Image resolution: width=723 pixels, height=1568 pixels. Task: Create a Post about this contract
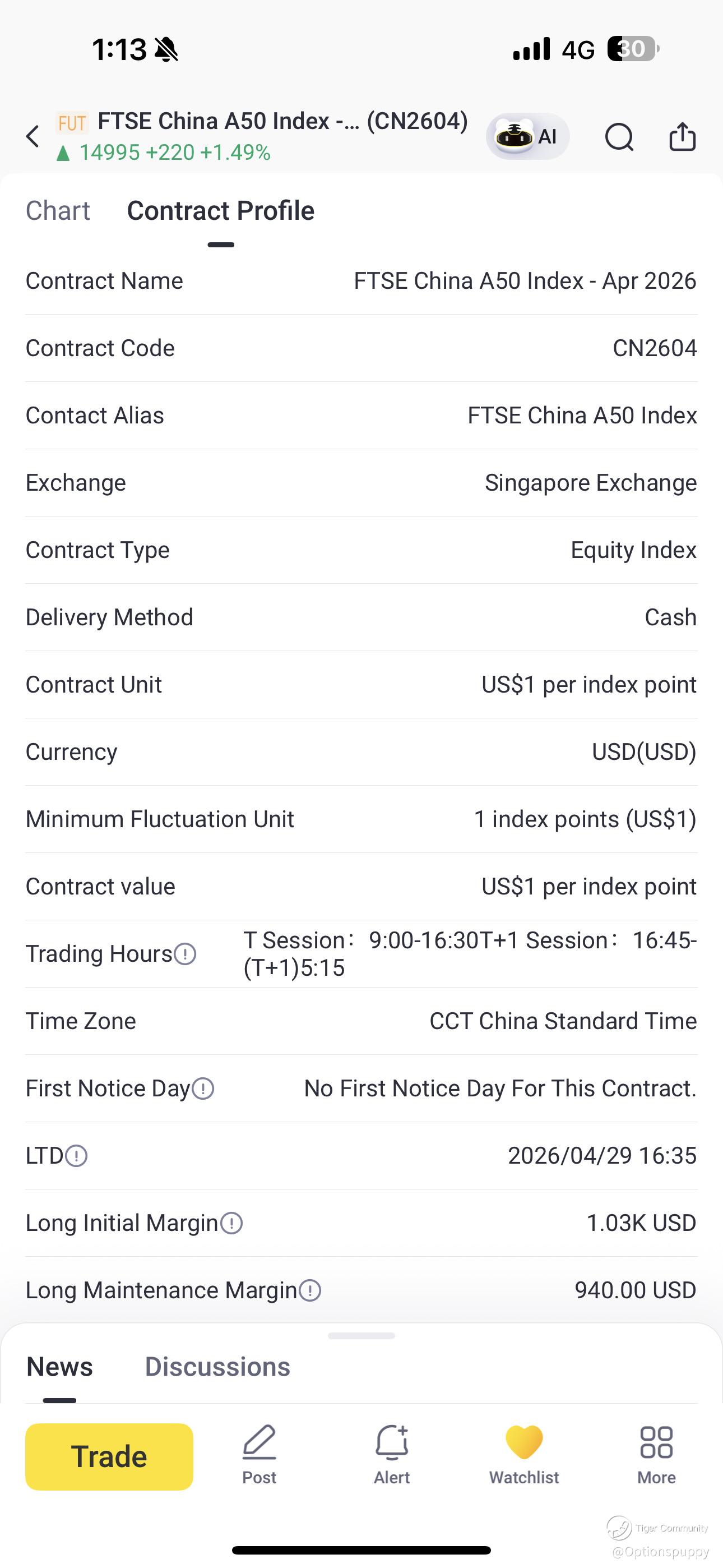click(x=259, y=1454)
